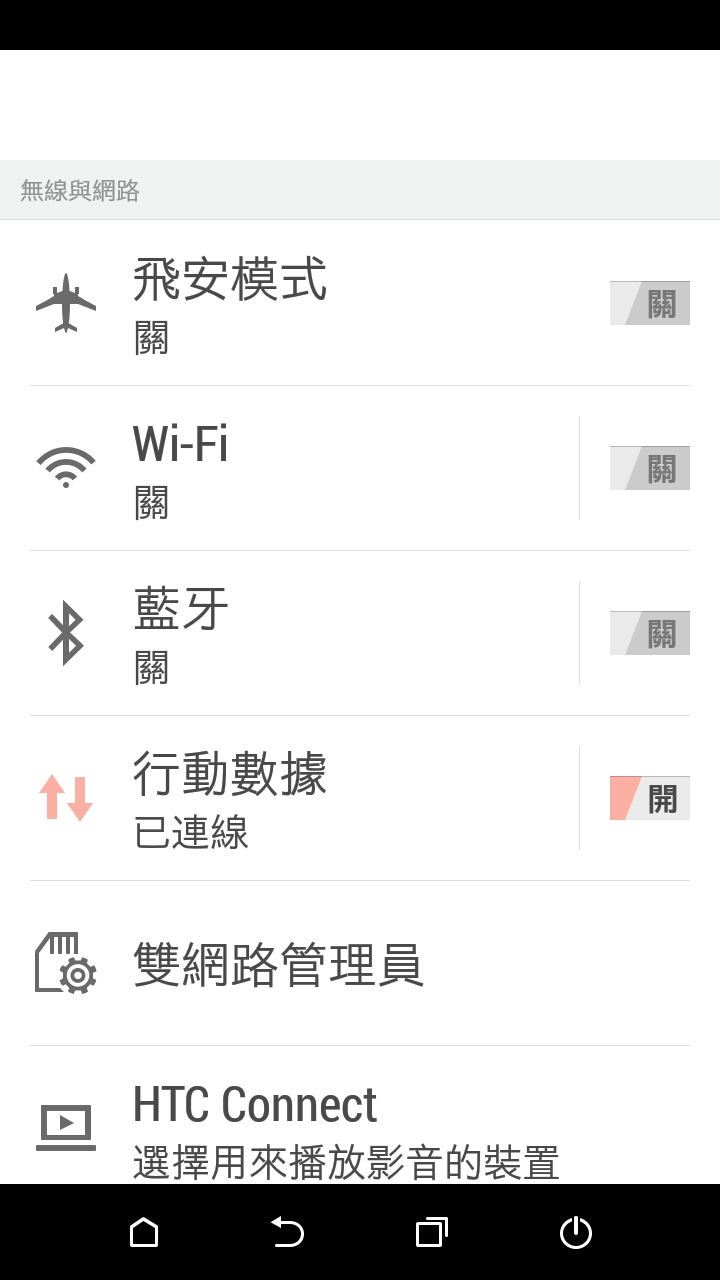The width and height of the screenshot is (720, 1280).
Task: Open 行動數據 mobile data settings
Action: click(x=305, y=798)
